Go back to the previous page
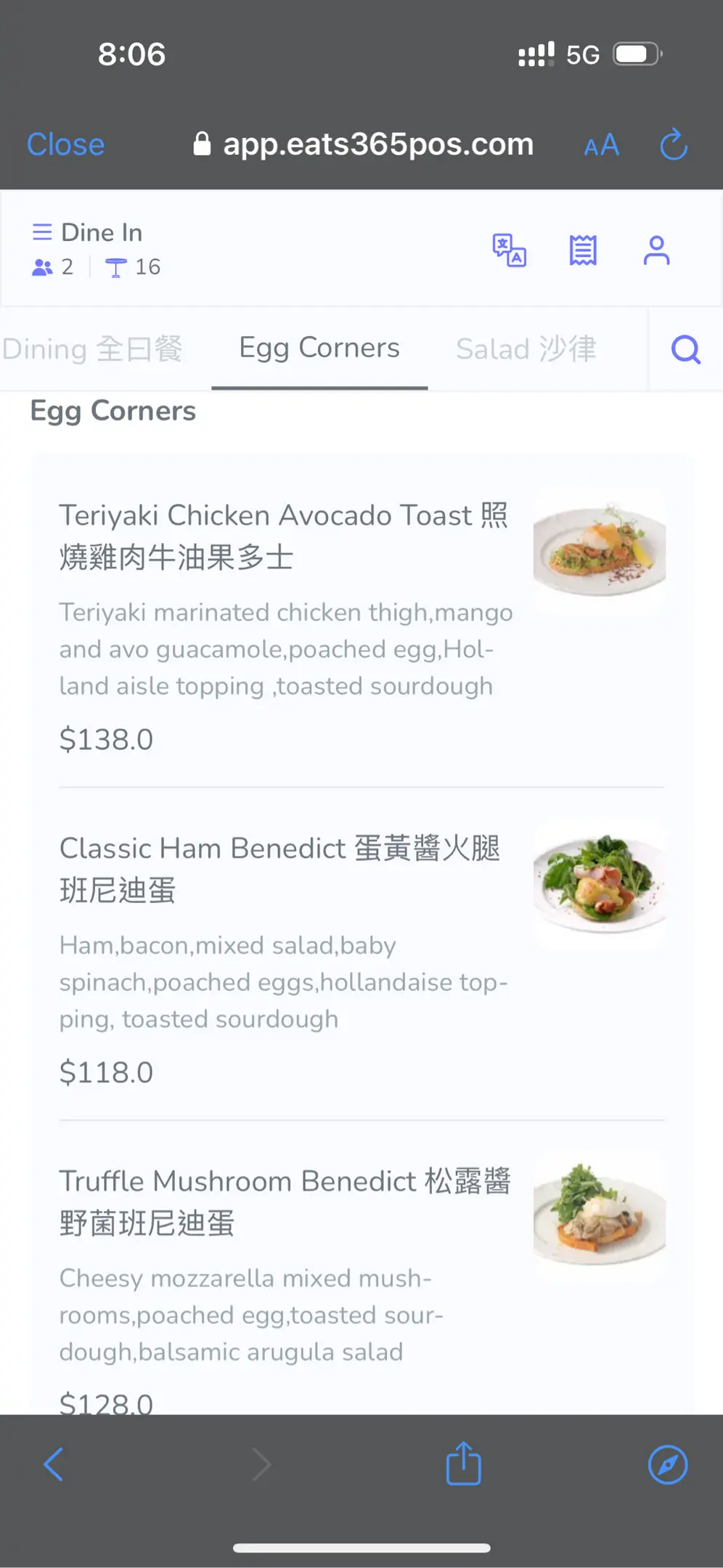This screenshot has height=1568, width=723. coord(54,1464)
